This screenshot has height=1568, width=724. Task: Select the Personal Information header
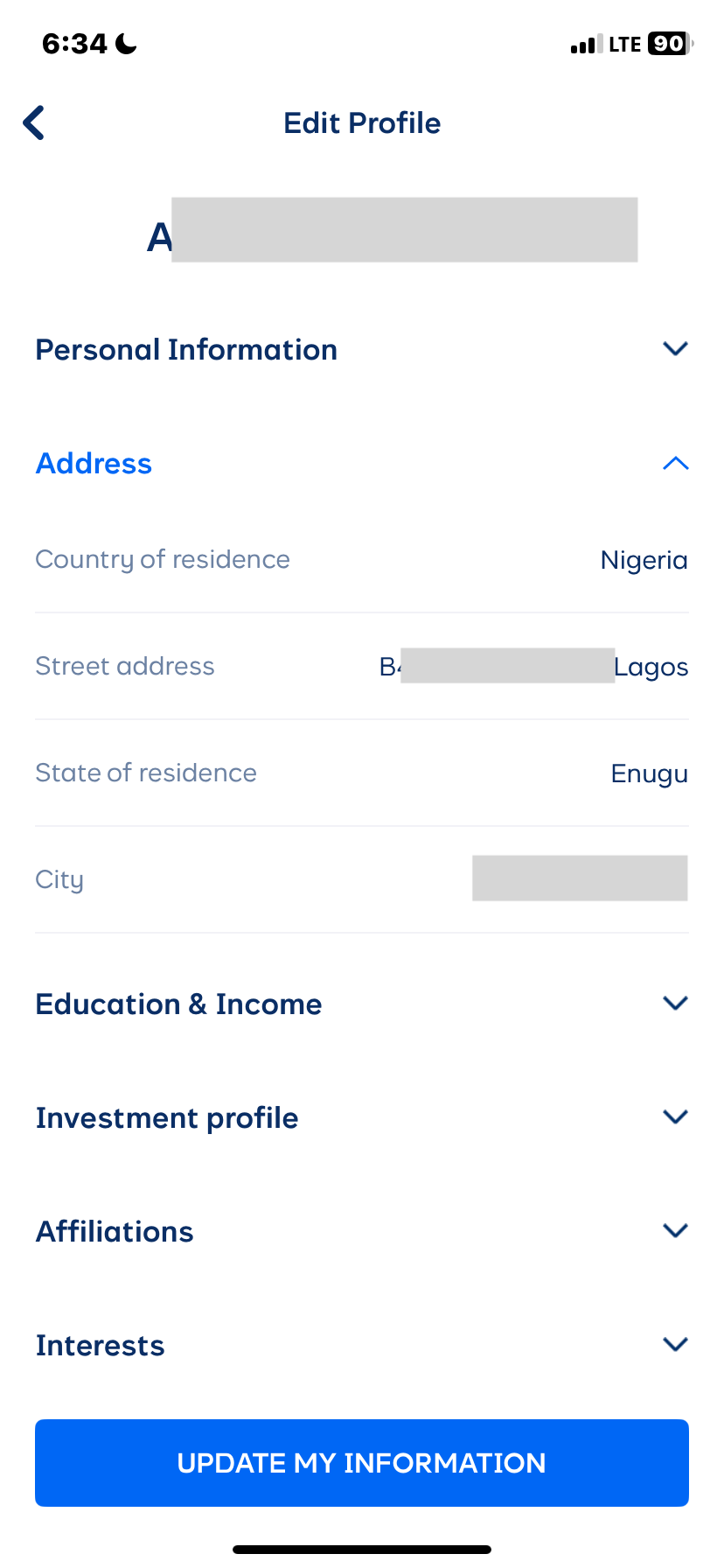(x=186, y=348)
